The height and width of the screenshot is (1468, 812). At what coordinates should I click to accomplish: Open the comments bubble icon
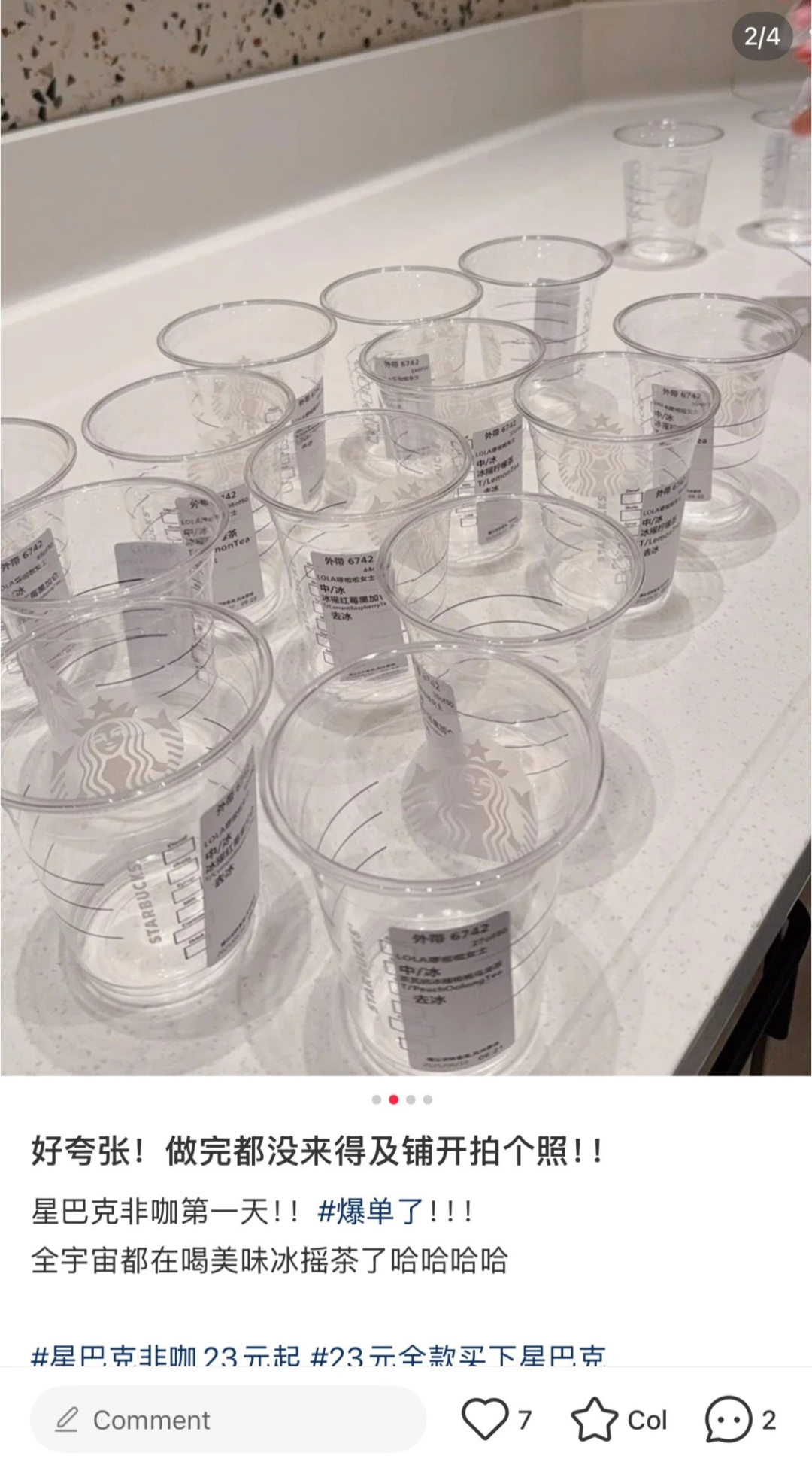(728, 1419)
